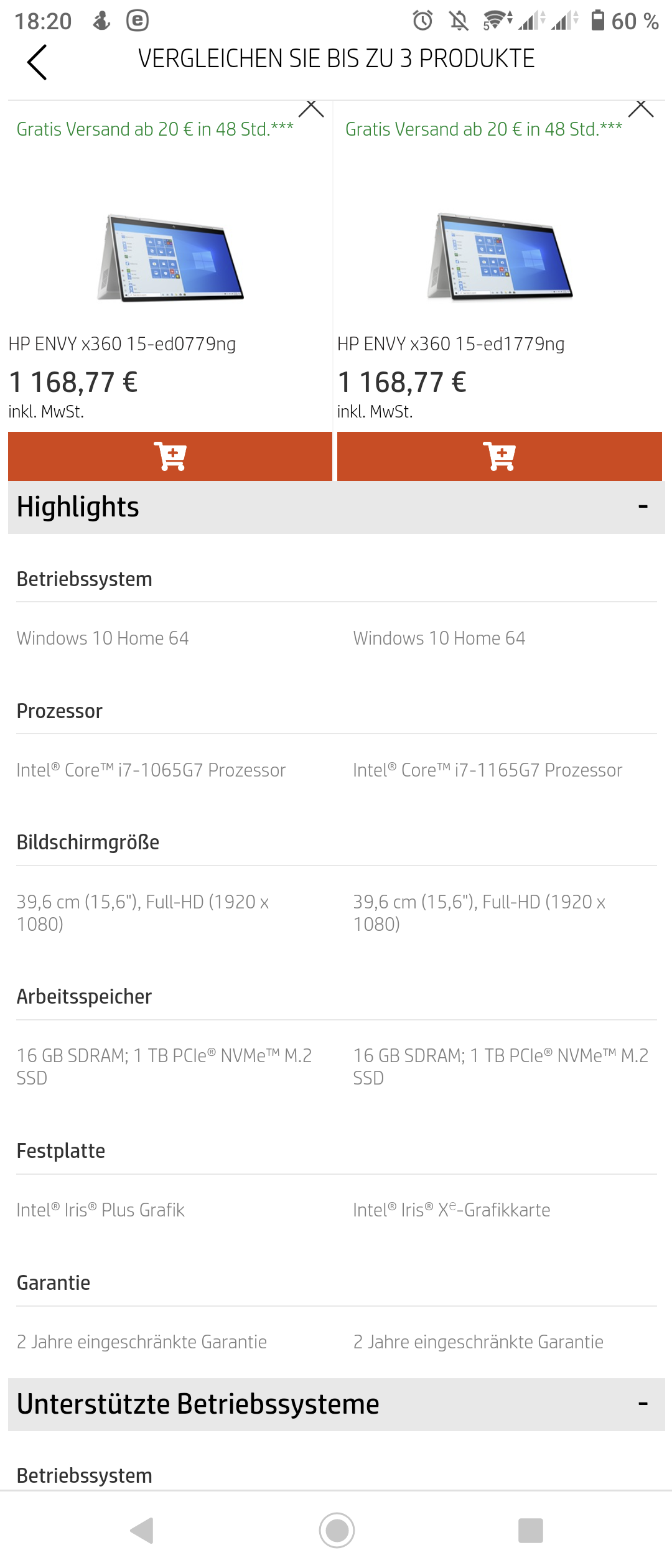
Task: Collapse the Highlights section
Action: tap(643, 507)
